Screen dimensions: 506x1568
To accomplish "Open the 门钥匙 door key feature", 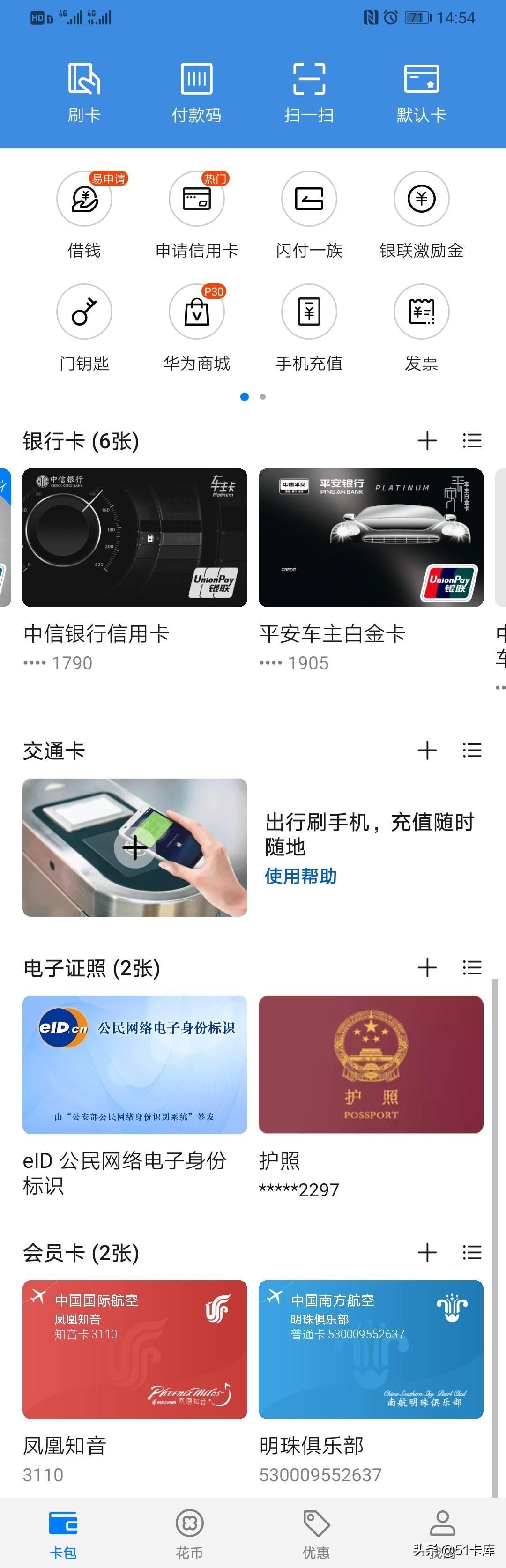I will click(84, 326).
